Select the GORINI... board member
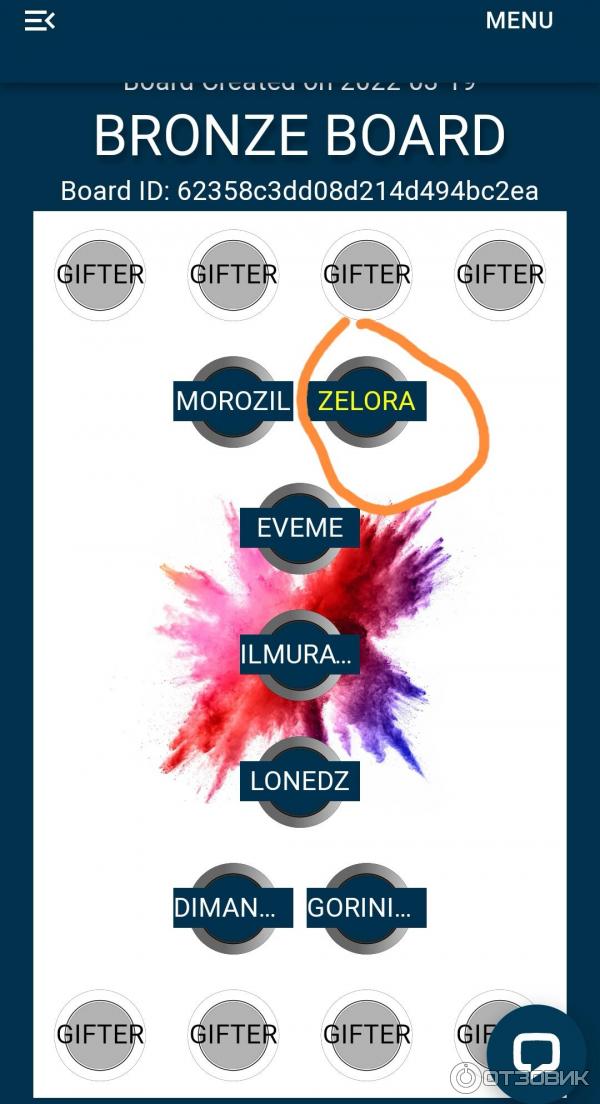The width and height of the screenshot is (600, 1104). coord(366,908)
